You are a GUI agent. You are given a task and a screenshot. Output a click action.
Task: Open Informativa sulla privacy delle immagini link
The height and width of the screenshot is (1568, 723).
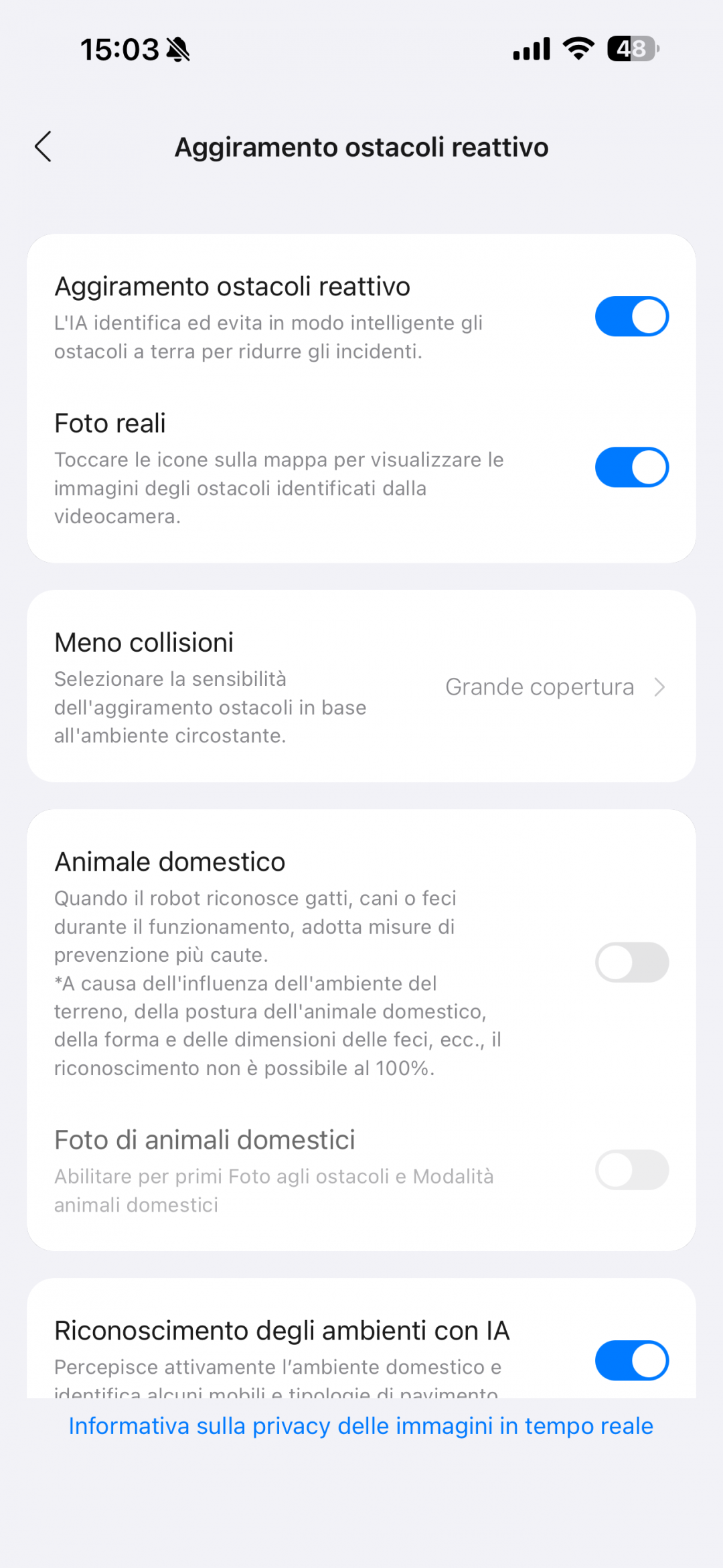point(361,1426)
